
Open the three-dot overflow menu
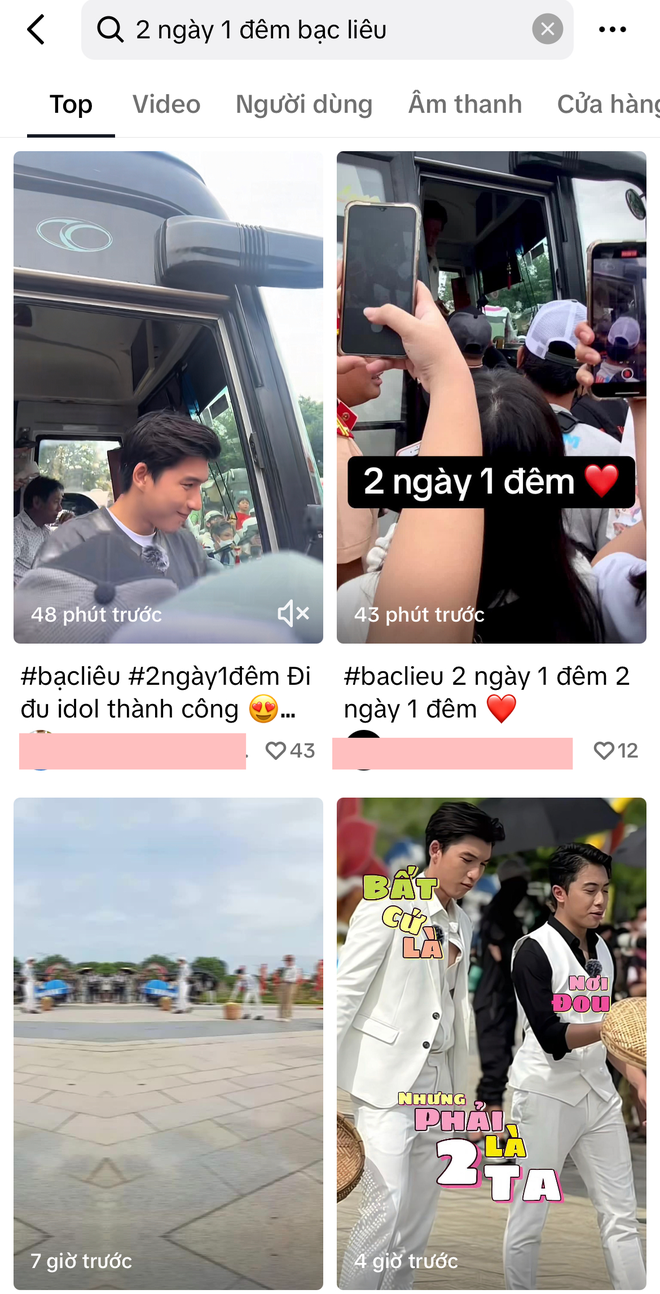click(612, 30)
